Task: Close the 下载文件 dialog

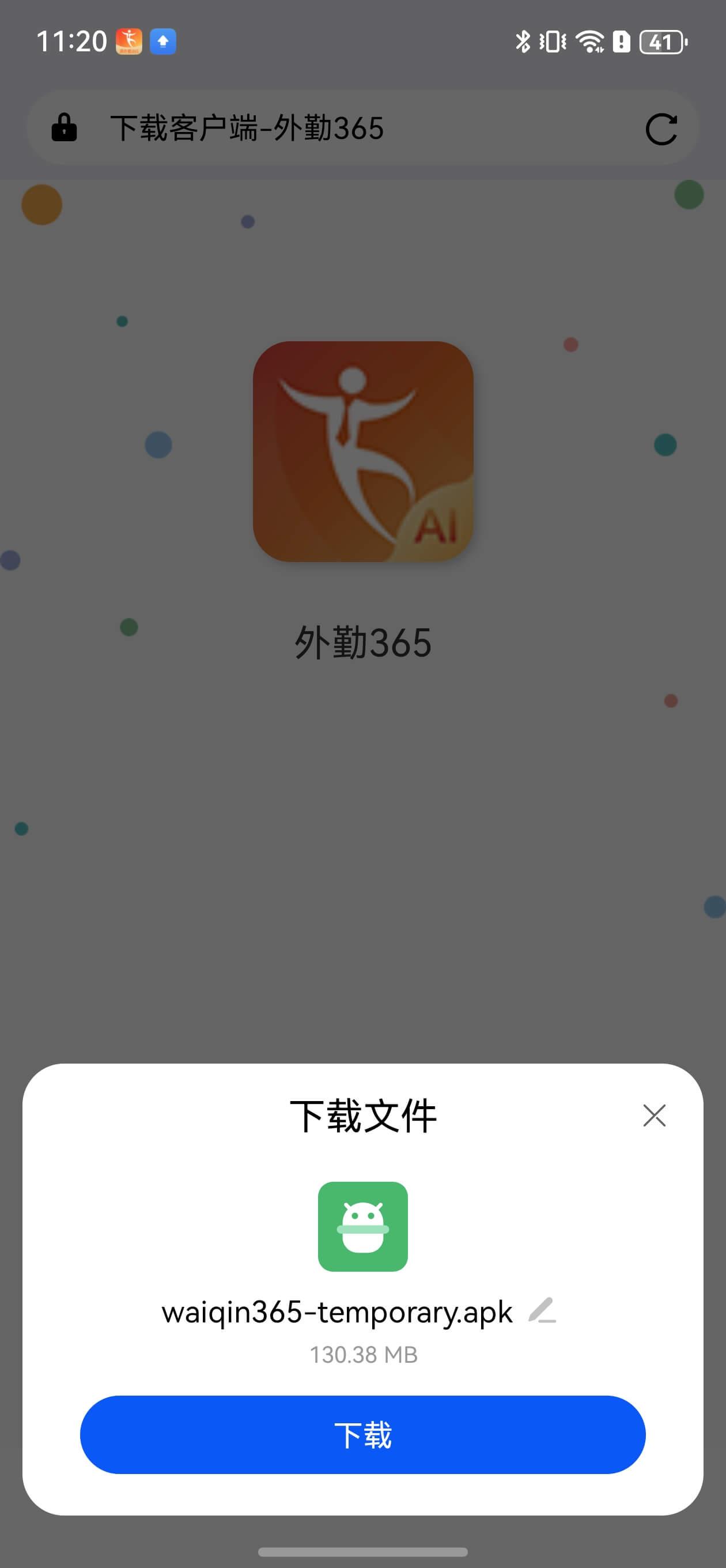Action: point(654,1115)
